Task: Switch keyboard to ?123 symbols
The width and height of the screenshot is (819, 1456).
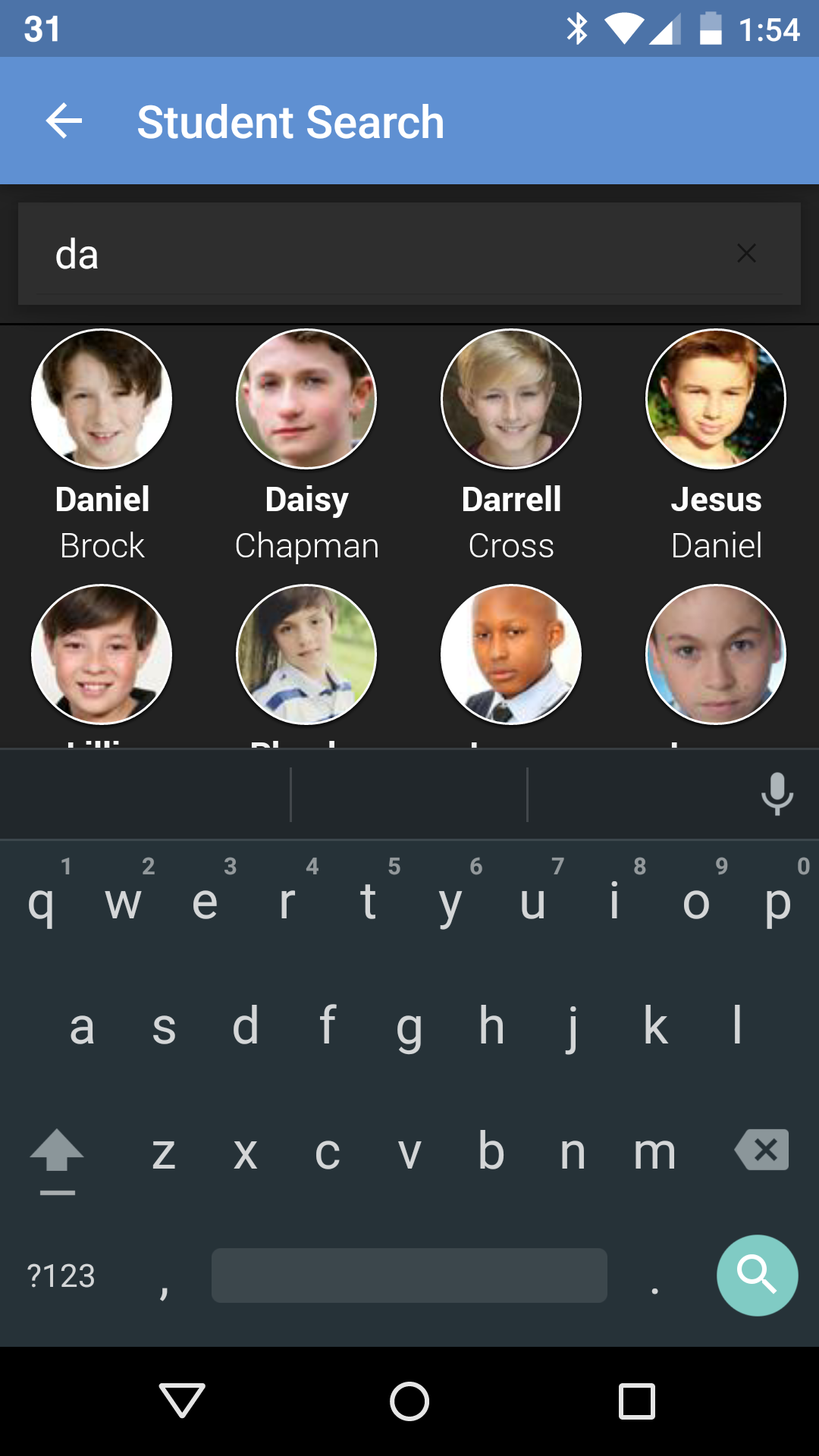Action: click(x=61, y=1276)
